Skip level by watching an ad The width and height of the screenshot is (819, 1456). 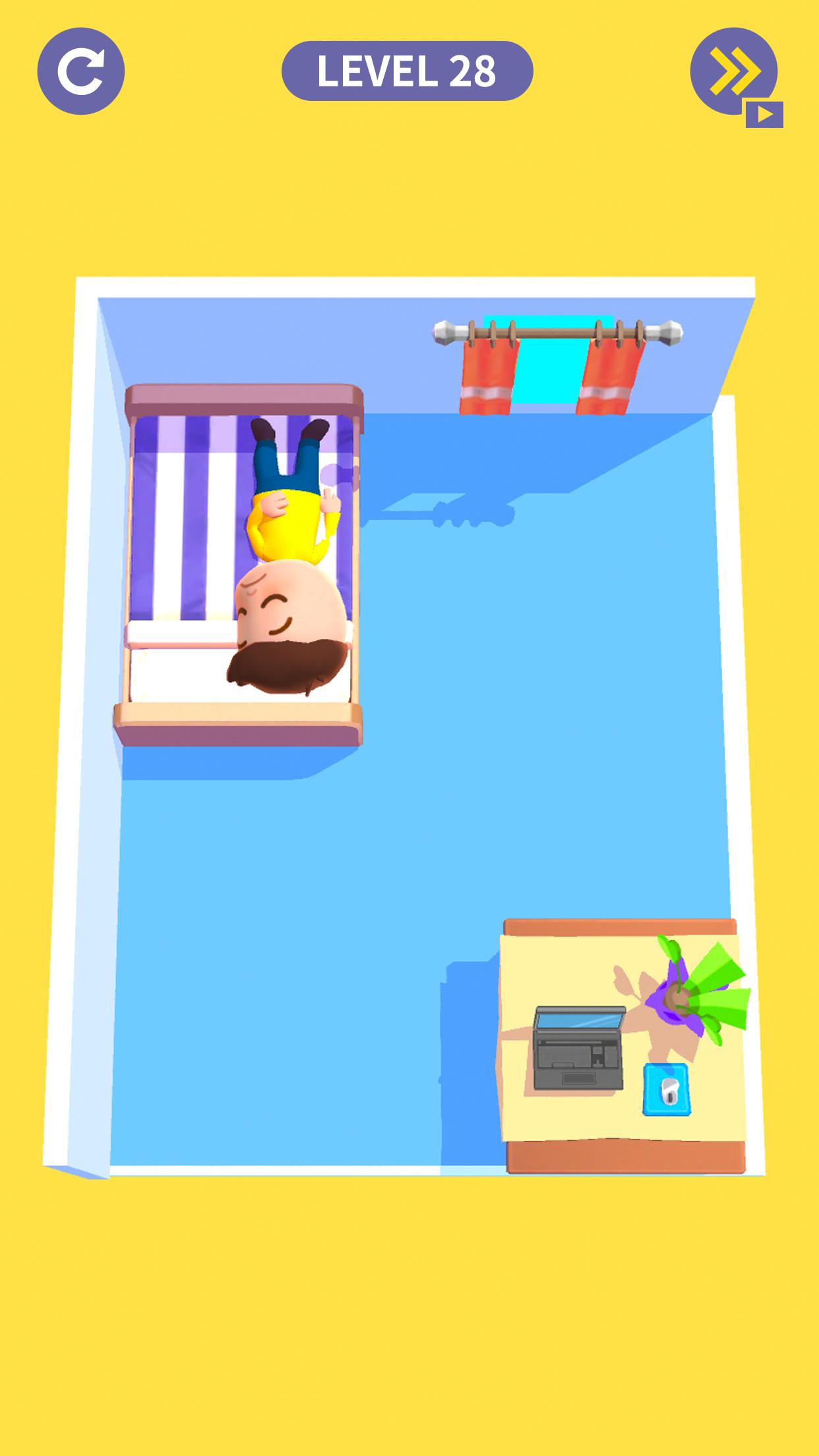point(735,73)
